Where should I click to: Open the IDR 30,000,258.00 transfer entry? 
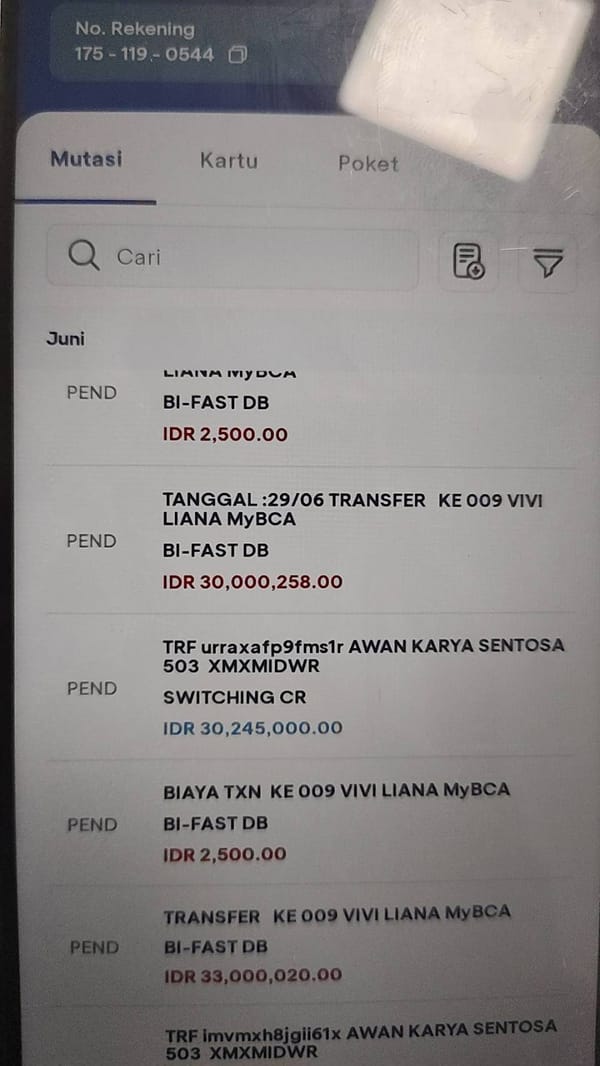(310, 540)
